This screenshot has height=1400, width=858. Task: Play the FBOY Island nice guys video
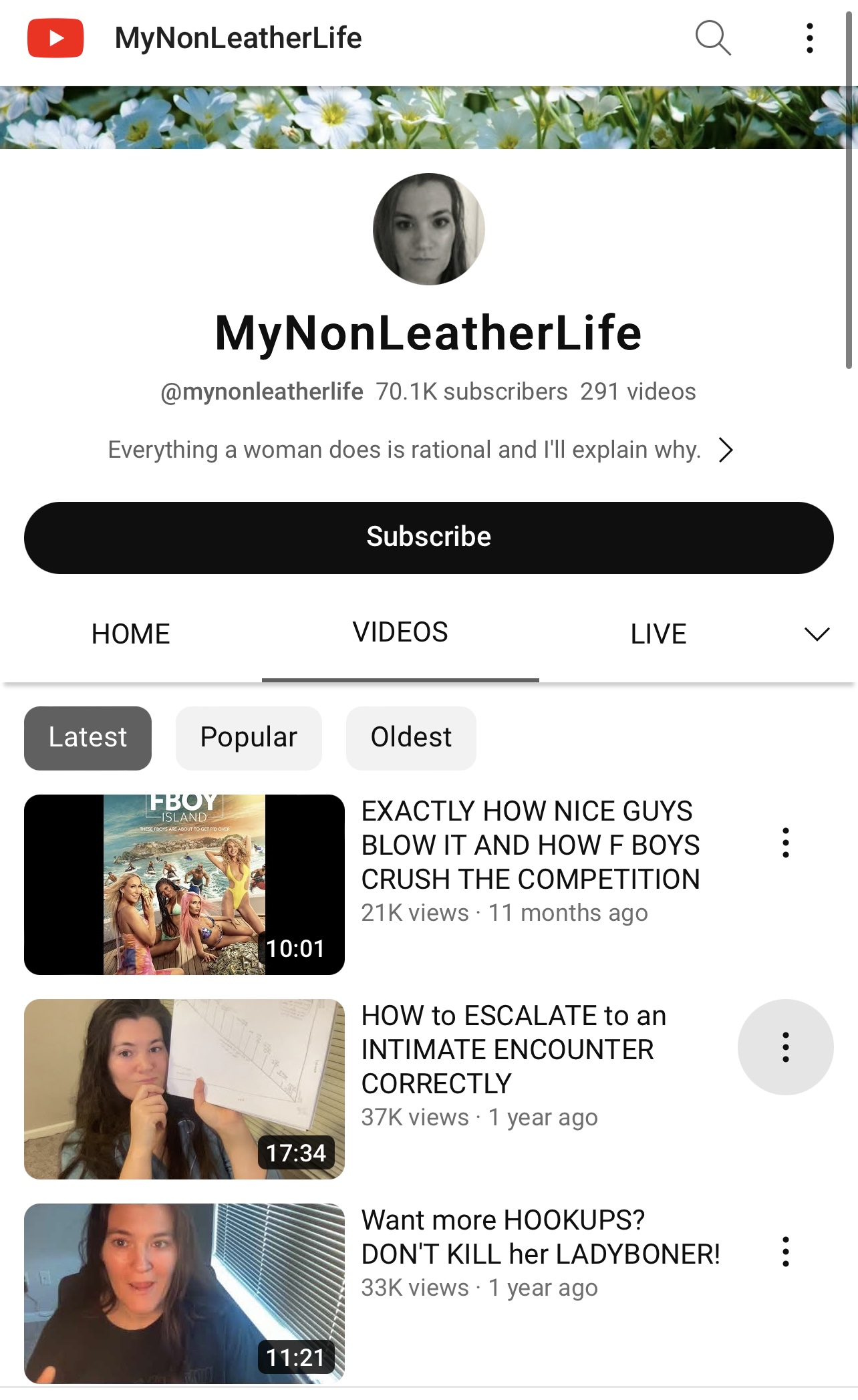click(x=184, y=884)
